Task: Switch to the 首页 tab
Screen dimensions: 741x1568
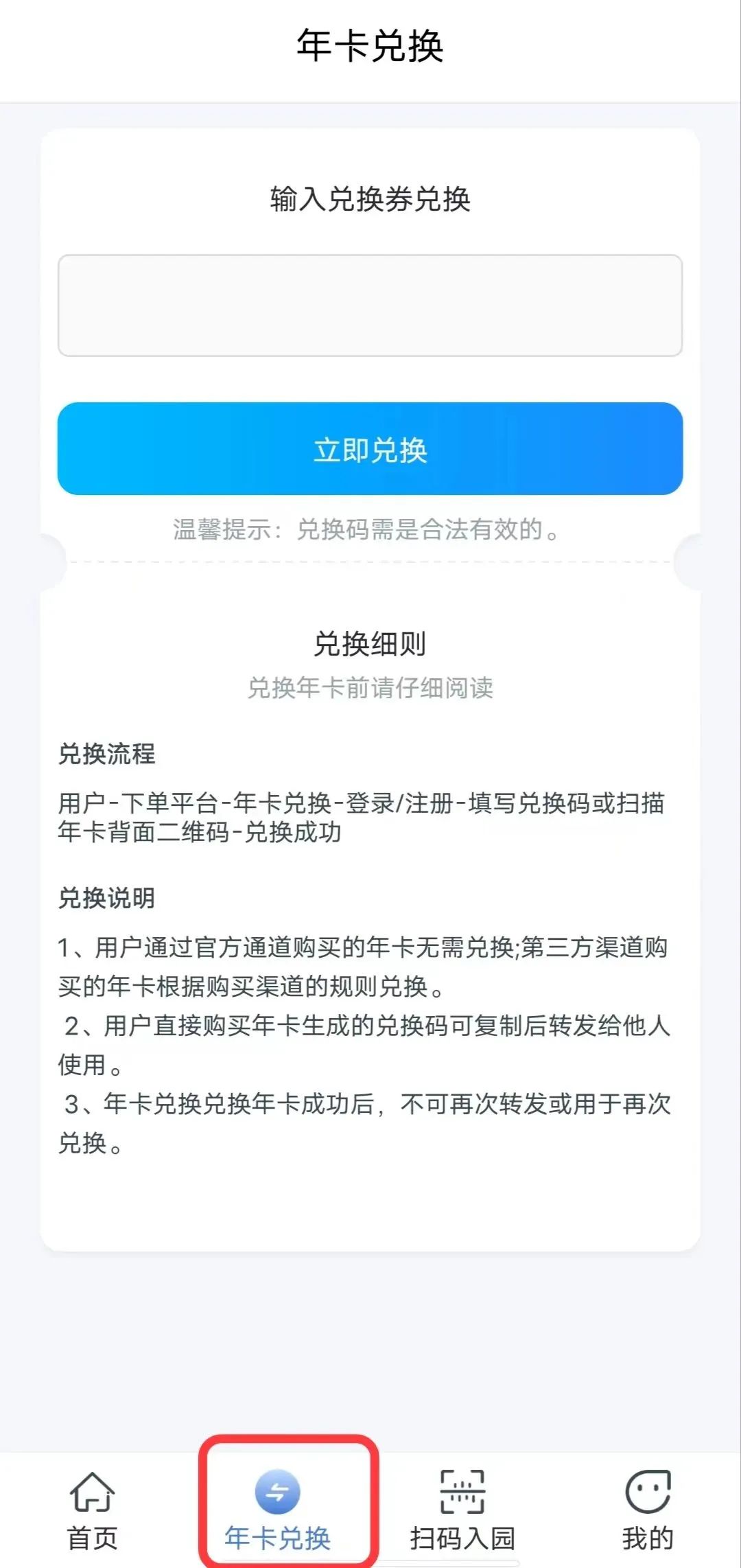Action: [93, 1510]
